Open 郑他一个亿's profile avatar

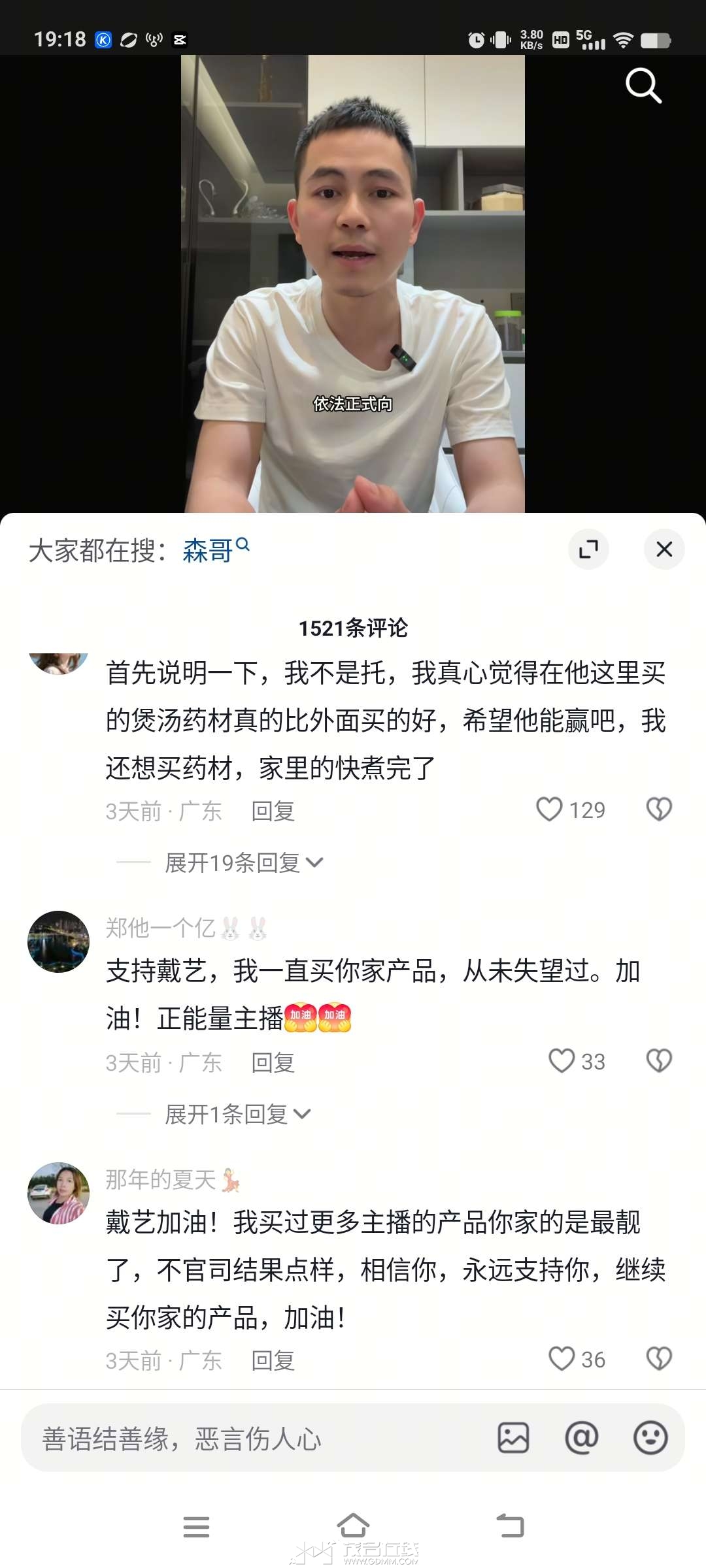click(59, 941)
